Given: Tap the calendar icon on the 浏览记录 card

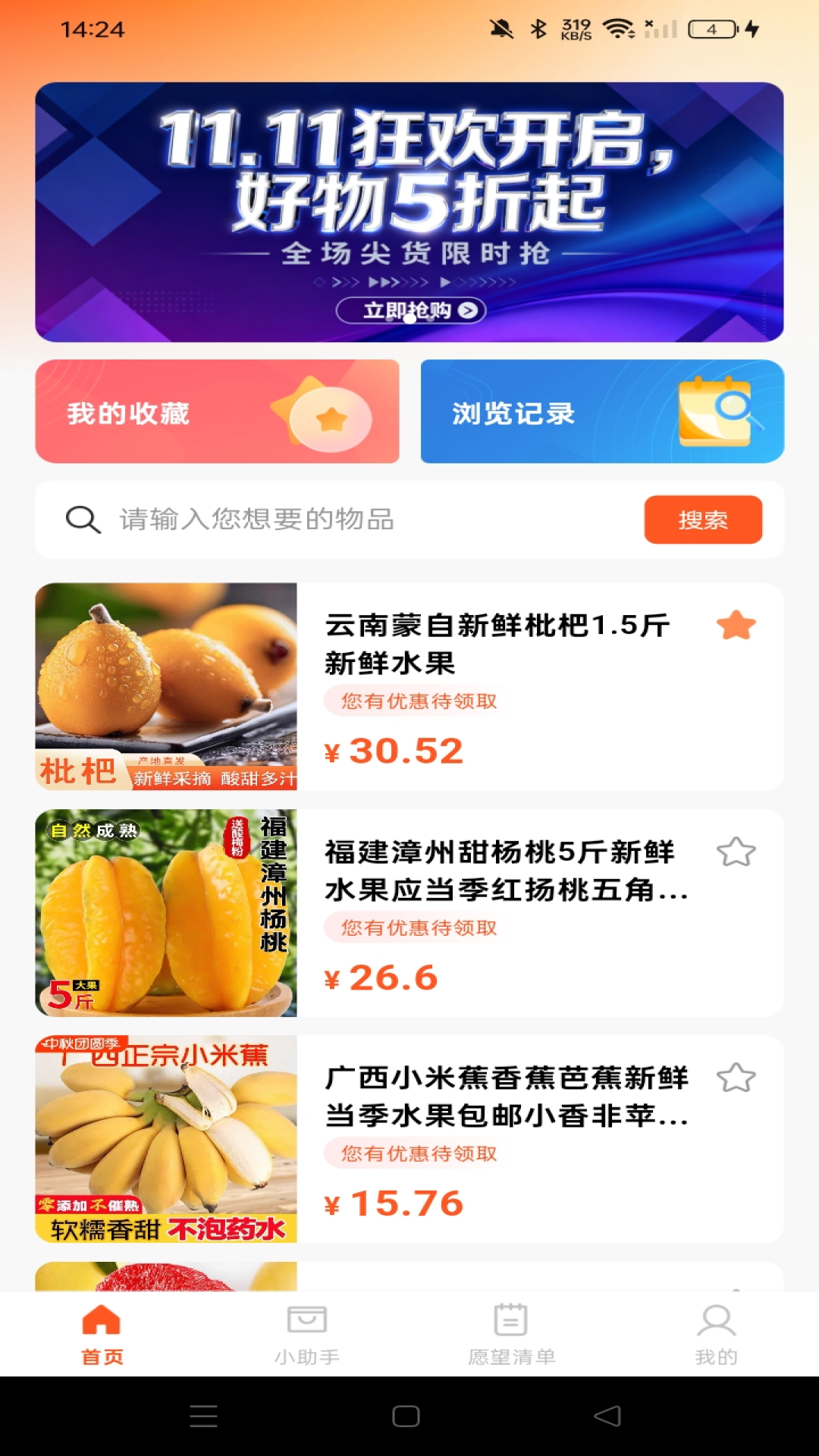Looking at the screenshot, I should [716, 413].
